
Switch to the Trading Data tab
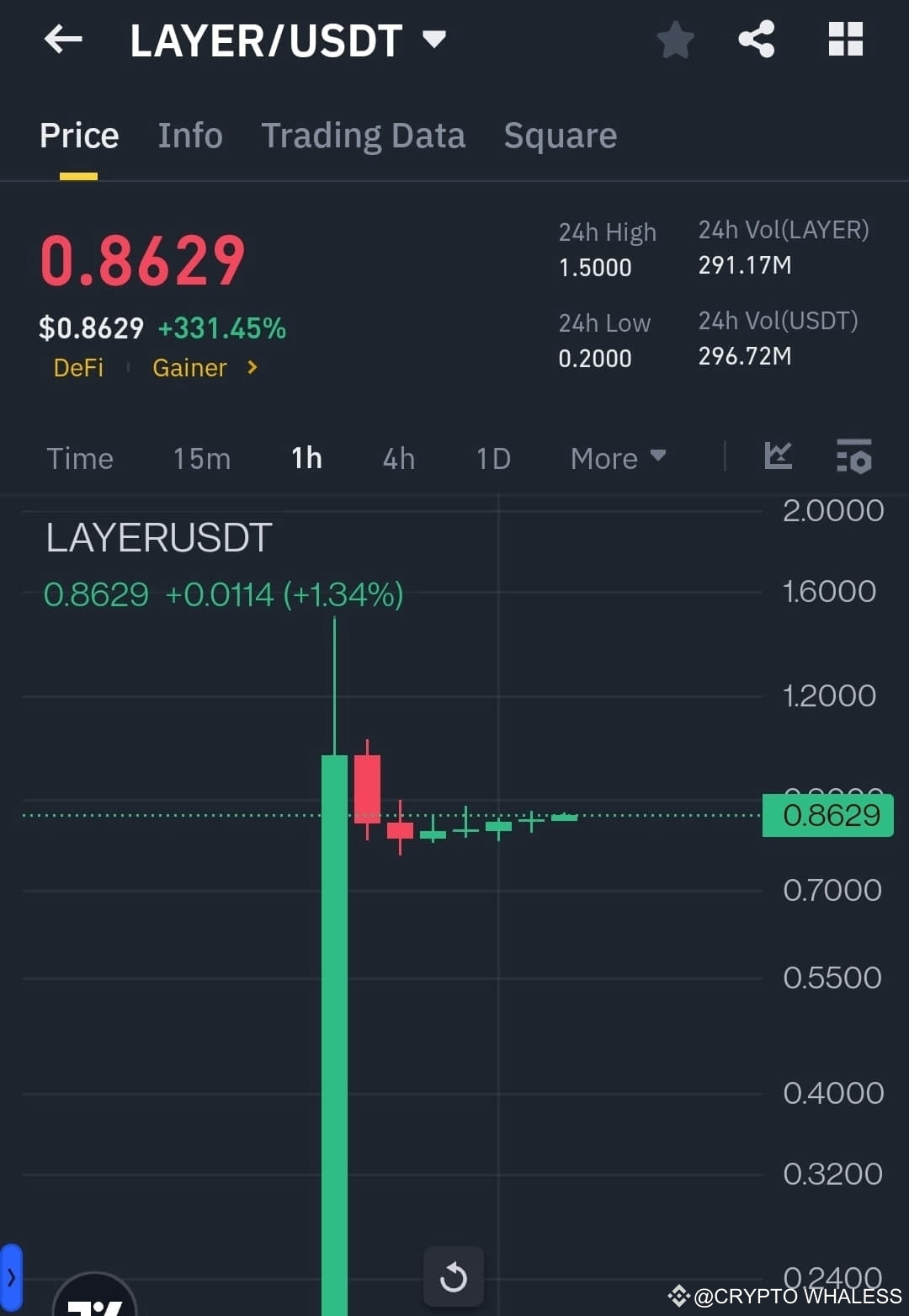point(364,136)
